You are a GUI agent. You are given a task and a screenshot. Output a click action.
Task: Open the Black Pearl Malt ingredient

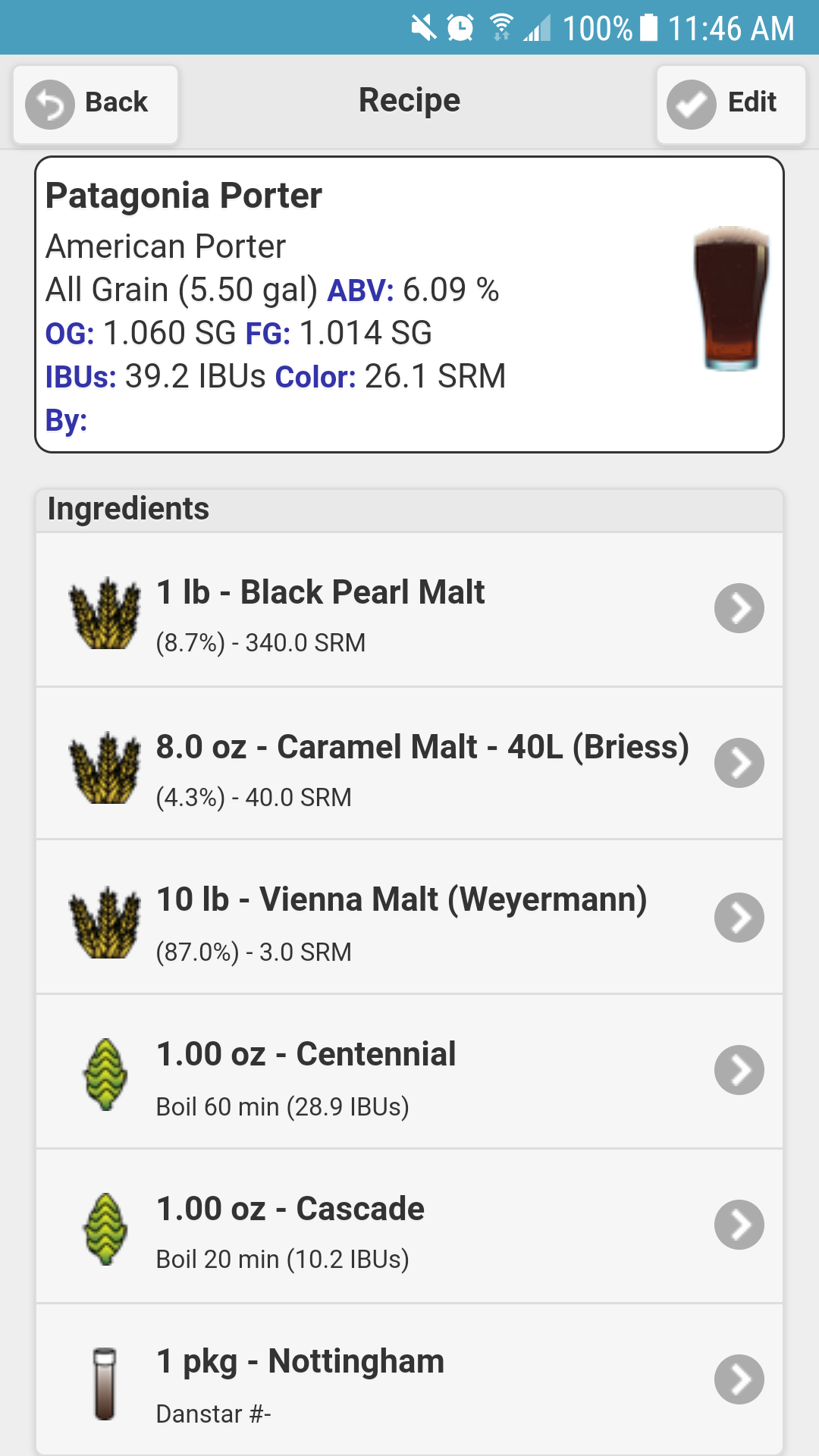click(x=409, y=610)
